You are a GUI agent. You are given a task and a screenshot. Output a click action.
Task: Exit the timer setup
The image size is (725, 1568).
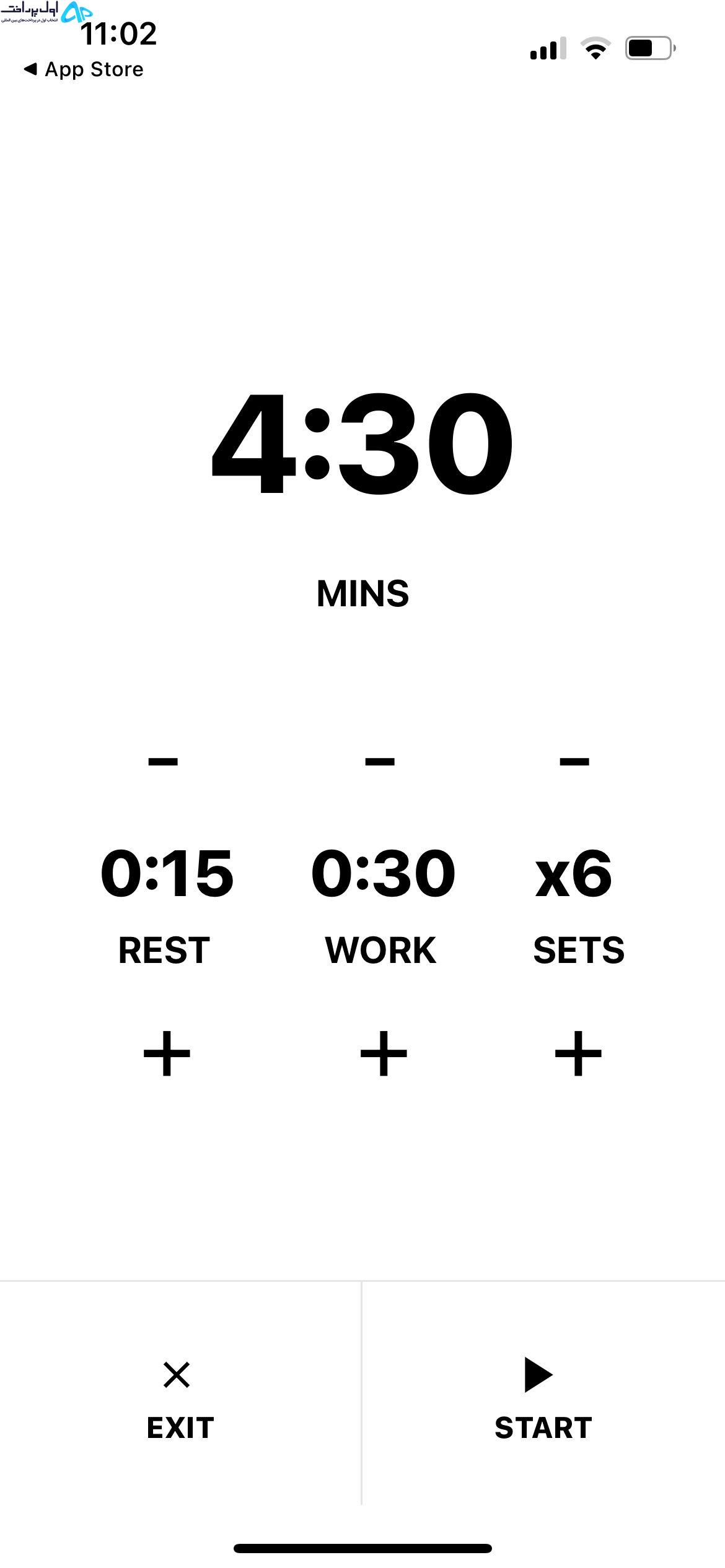pyautogui.click(x=180, y=1401)
